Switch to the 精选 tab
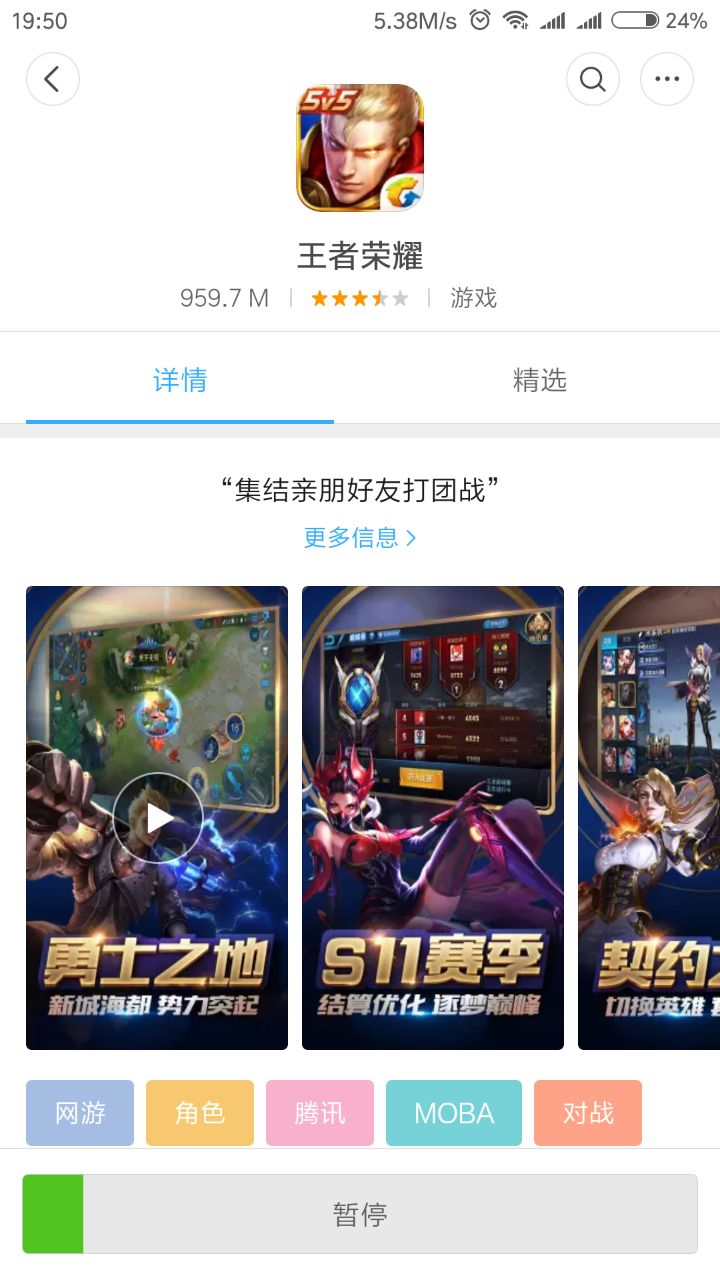 pos(540,380)
